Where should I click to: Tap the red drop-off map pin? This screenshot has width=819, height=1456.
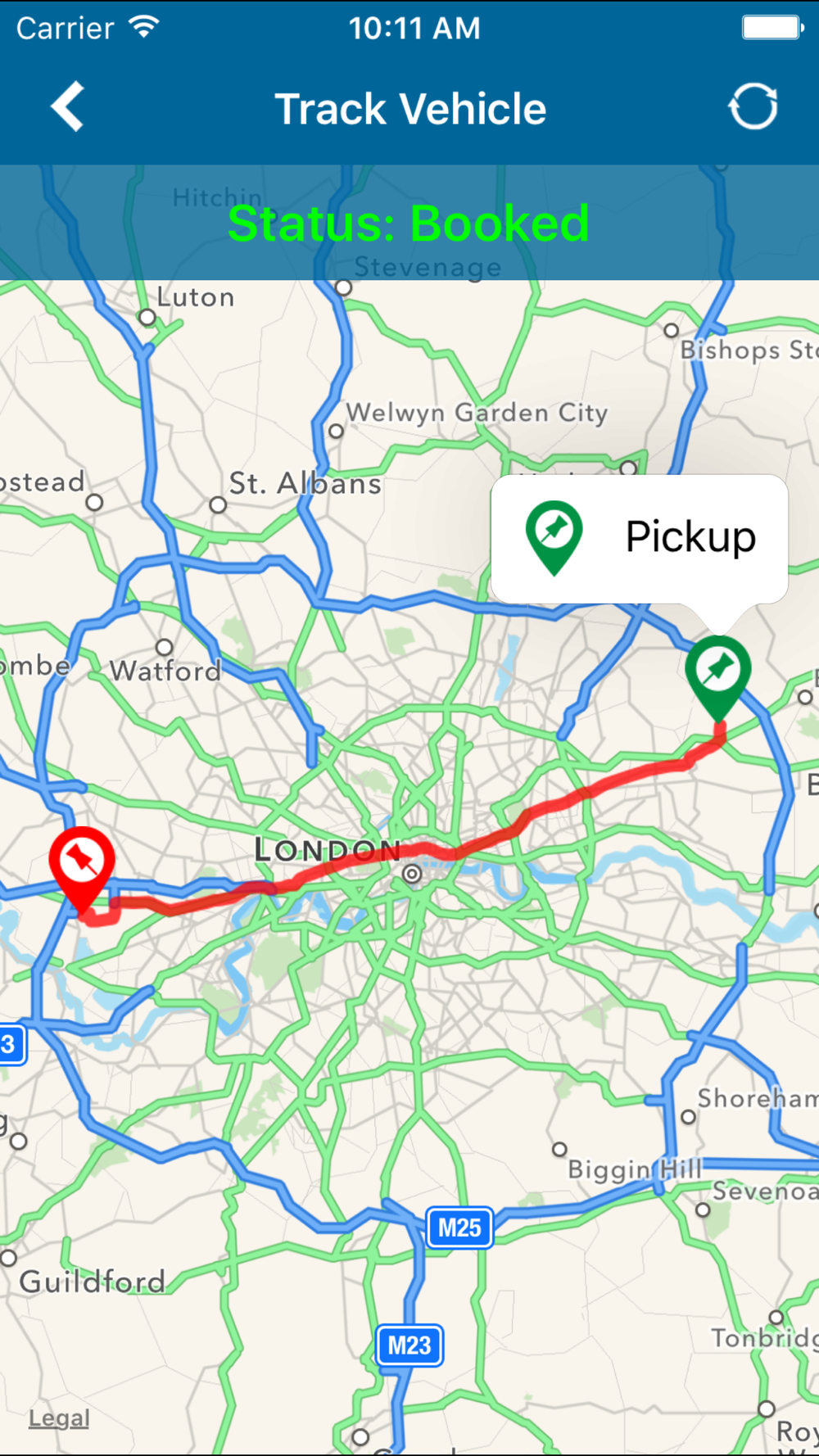coord(81,862)
